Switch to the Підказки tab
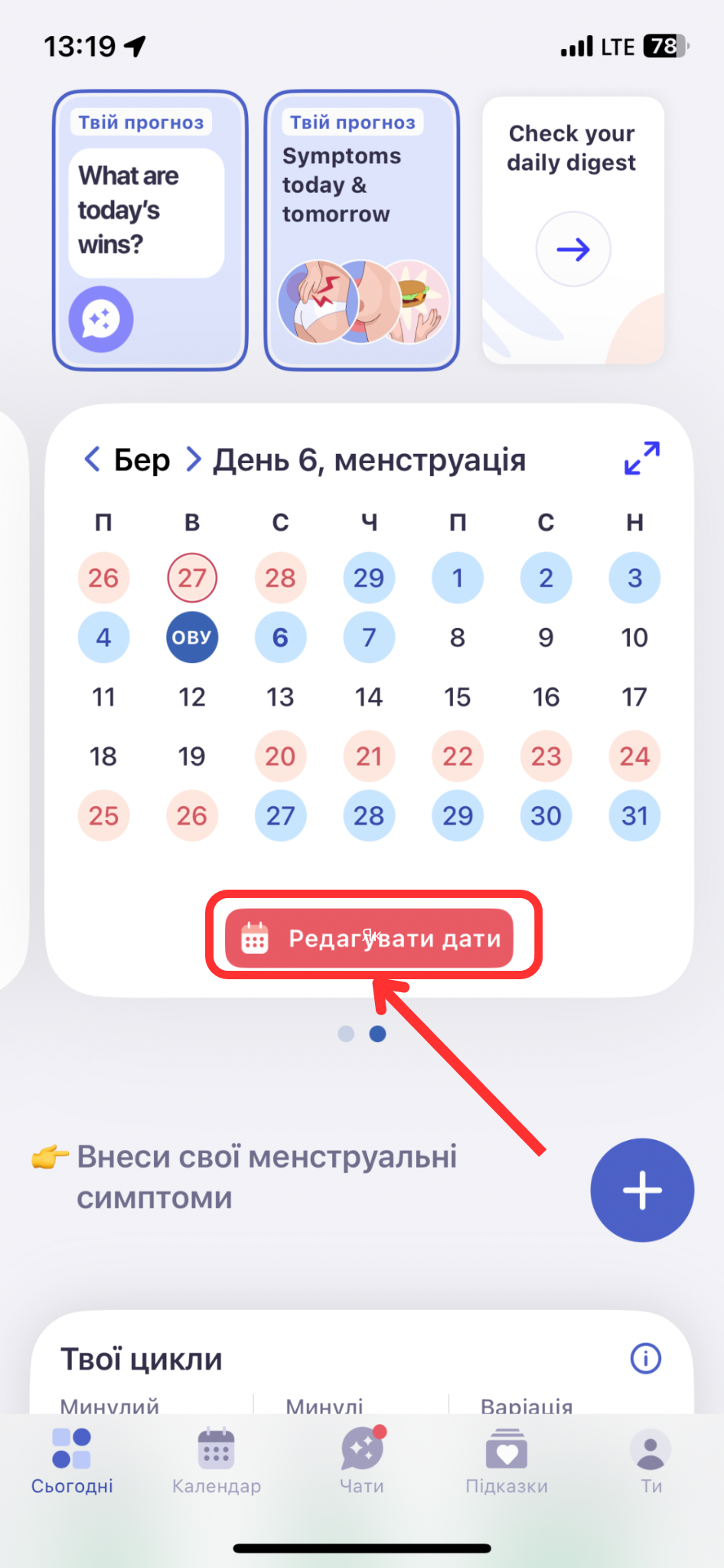Image resolution: width=724 pixels, height=1568 pixels. coord(507,1461)
